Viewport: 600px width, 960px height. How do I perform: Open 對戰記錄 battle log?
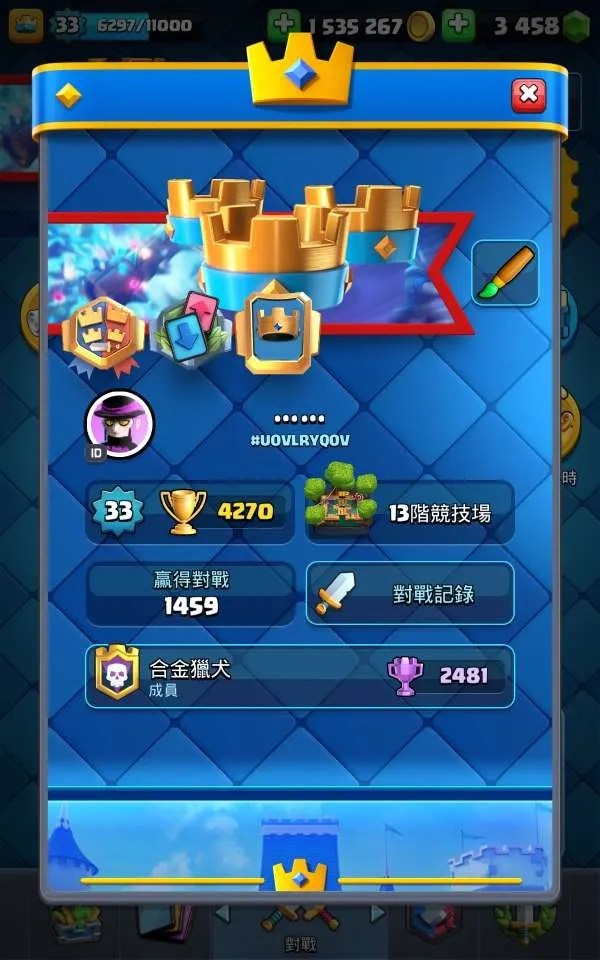[410, 593]
